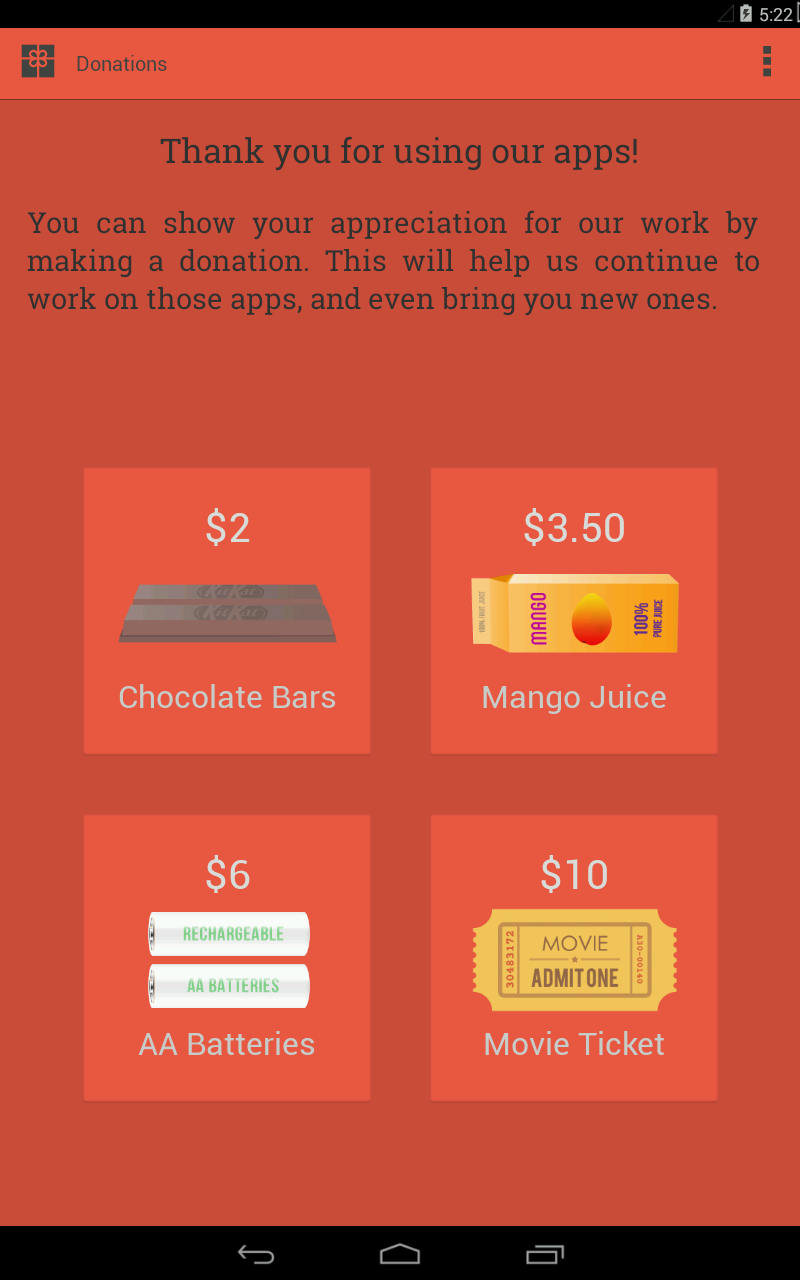Select the $2 Chocolate Bars donation

[x=227, y=610]
